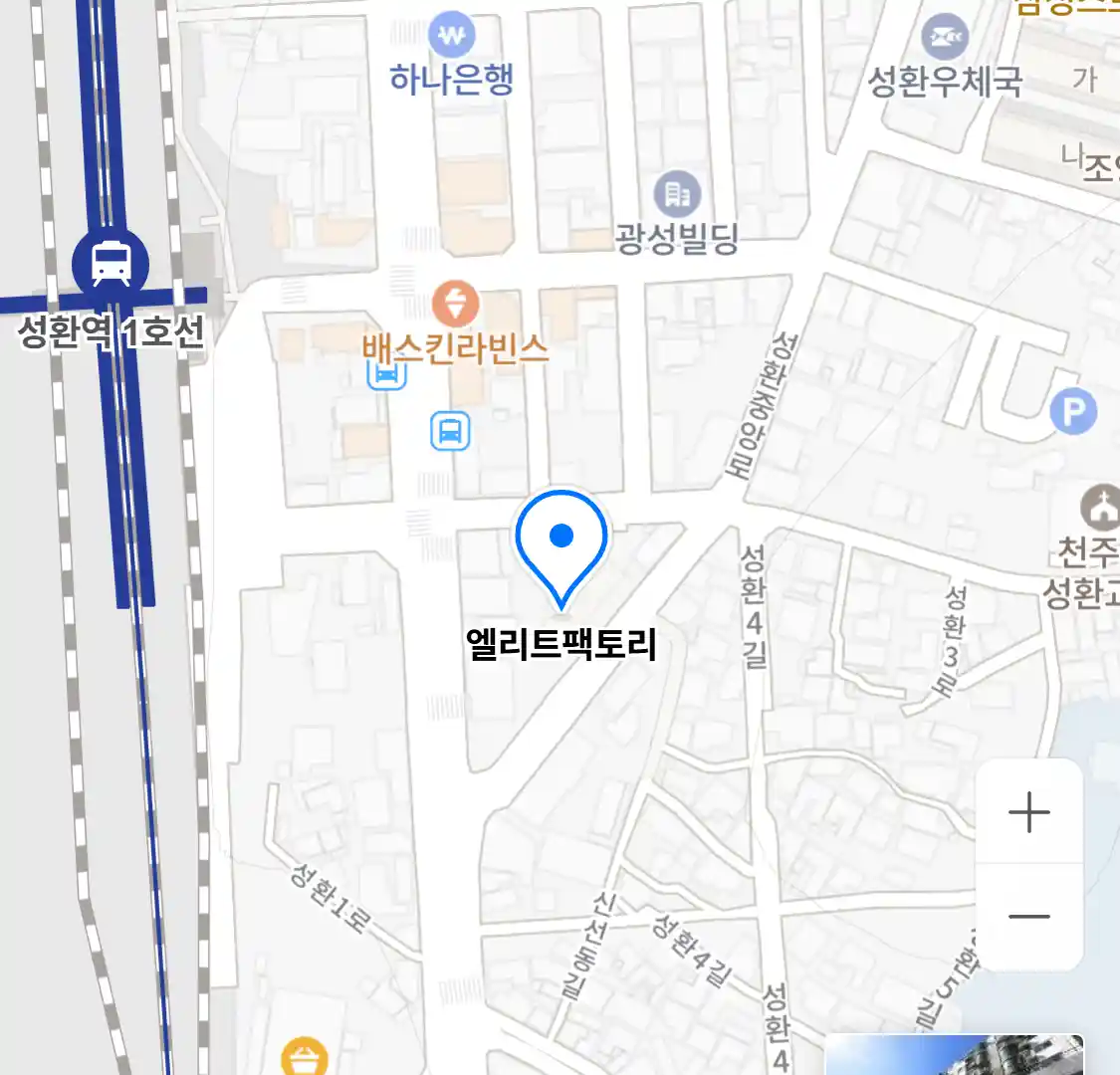Screen dimensions: 1120x1075
Task: Open the 성환우체국 post office marker
Action: pos(944,38)
